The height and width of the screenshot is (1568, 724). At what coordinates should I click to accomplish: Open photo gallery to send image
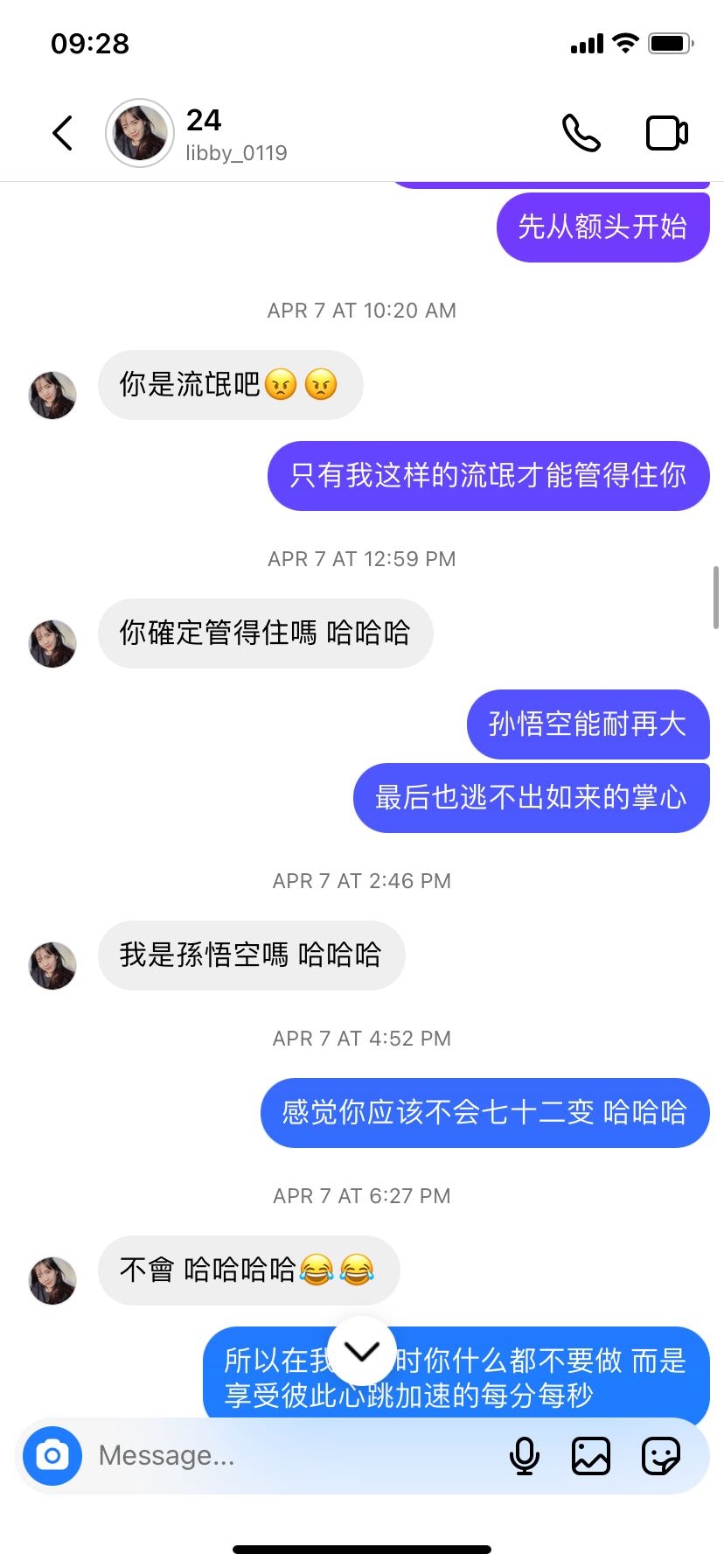pos(591,1455)
